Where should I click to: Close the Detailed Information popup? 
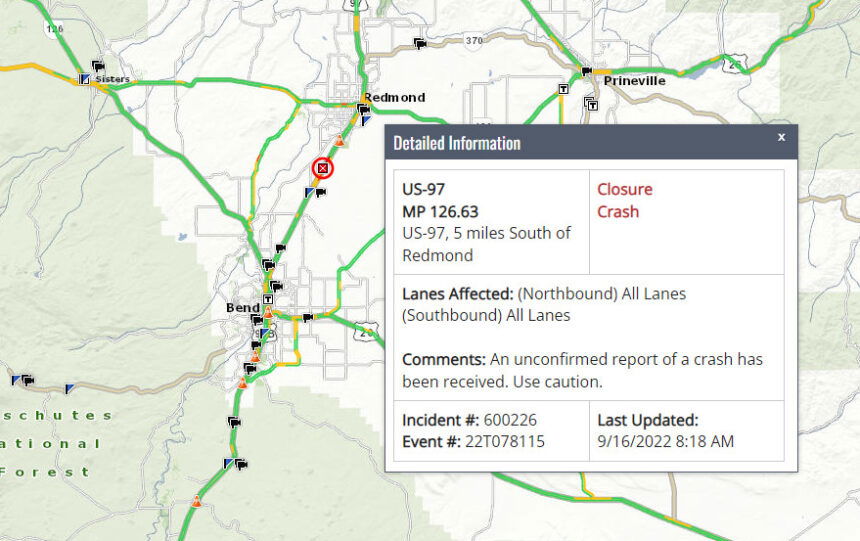[781, 137]
